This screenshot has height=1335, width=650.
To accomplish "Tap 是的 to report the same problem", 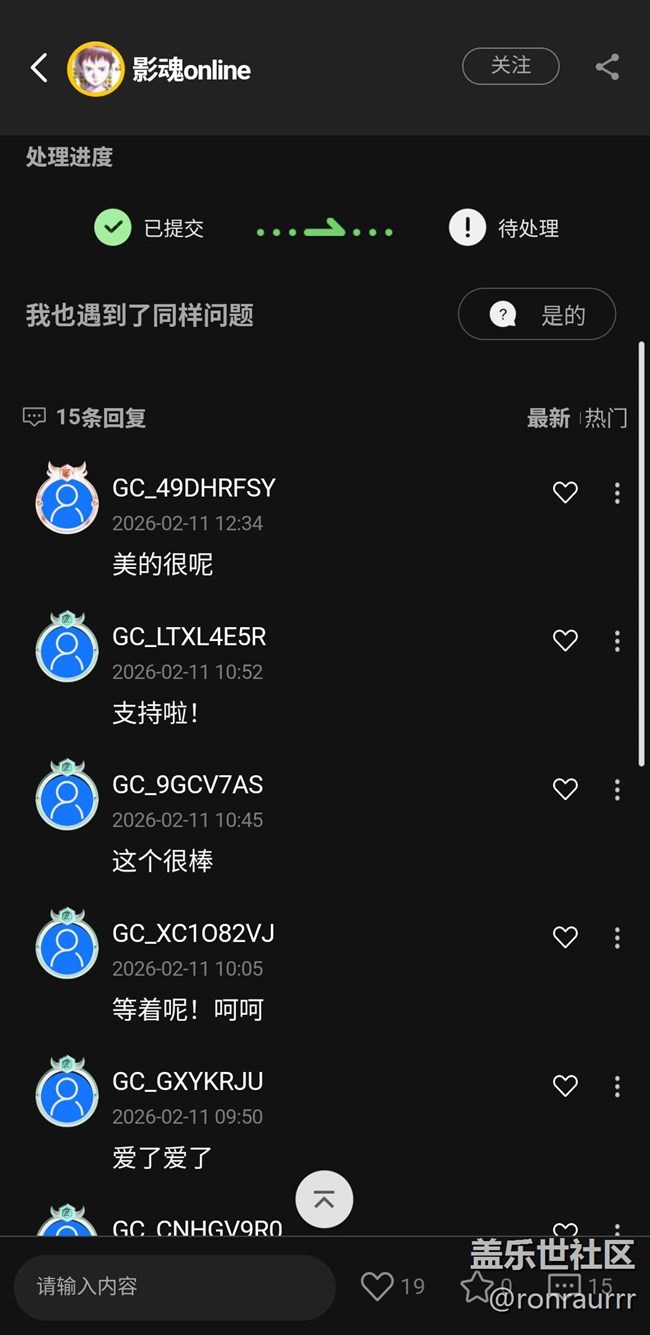I will pyautogui.click(x=537, y=315).
